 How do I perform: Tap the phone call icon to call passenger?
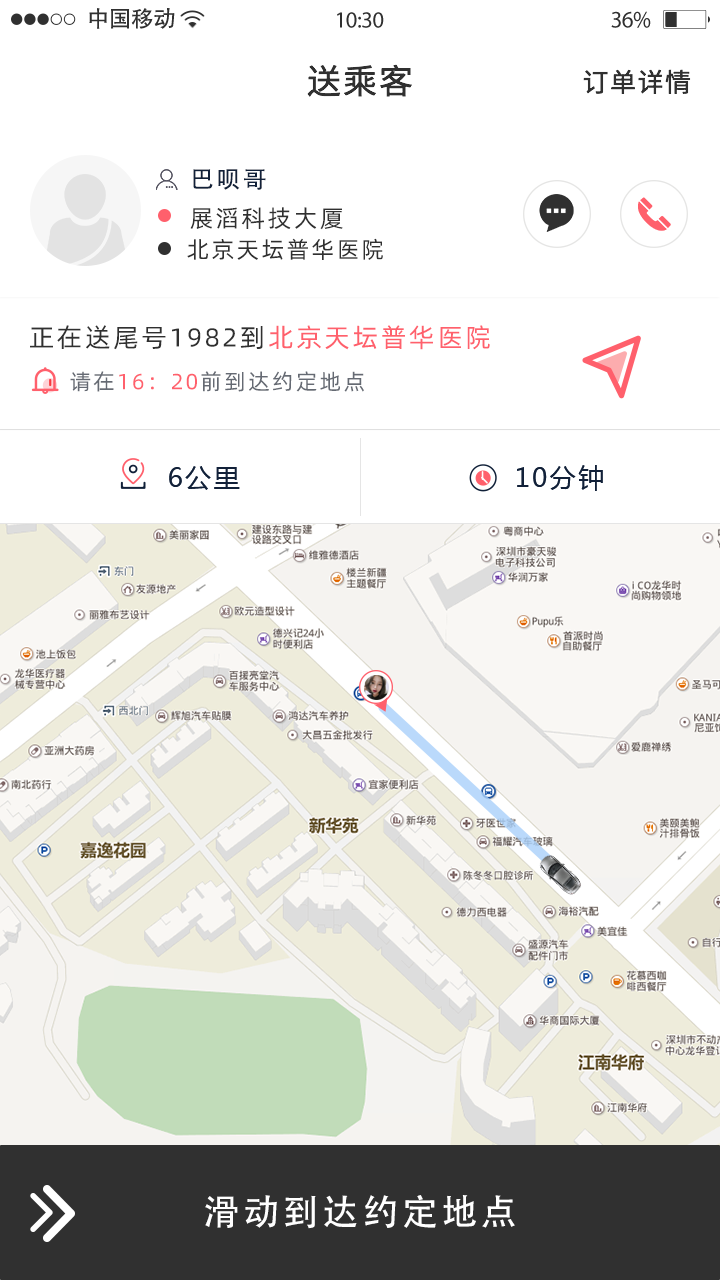[653, 214]
